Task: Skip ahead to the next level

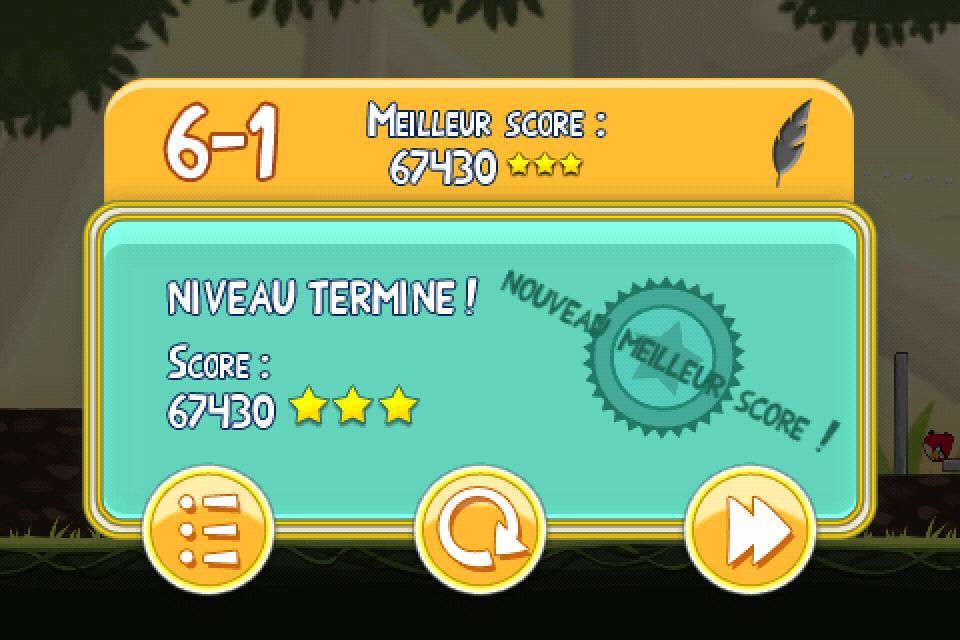Action: point(751,528)
